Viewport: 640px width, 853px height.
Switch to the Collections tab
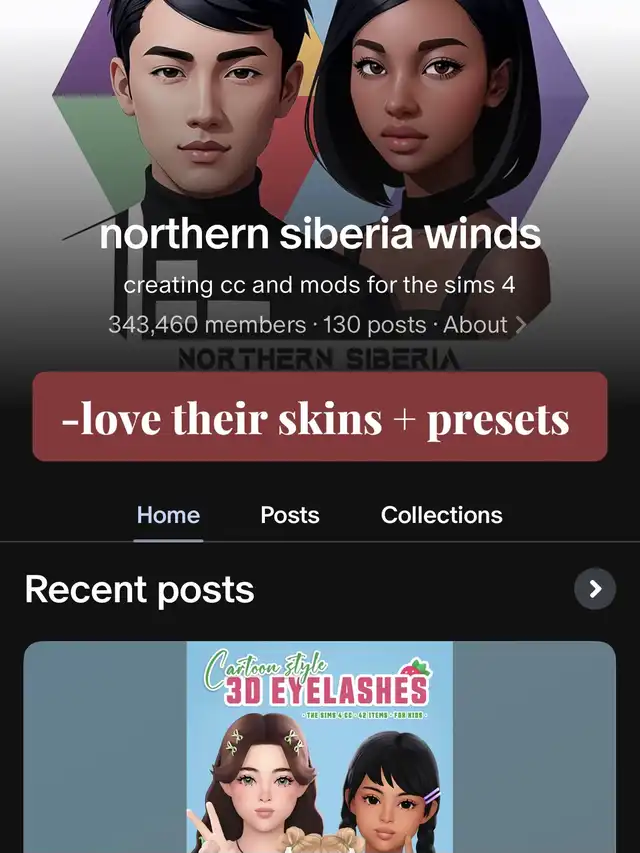[x=441, y=515]
